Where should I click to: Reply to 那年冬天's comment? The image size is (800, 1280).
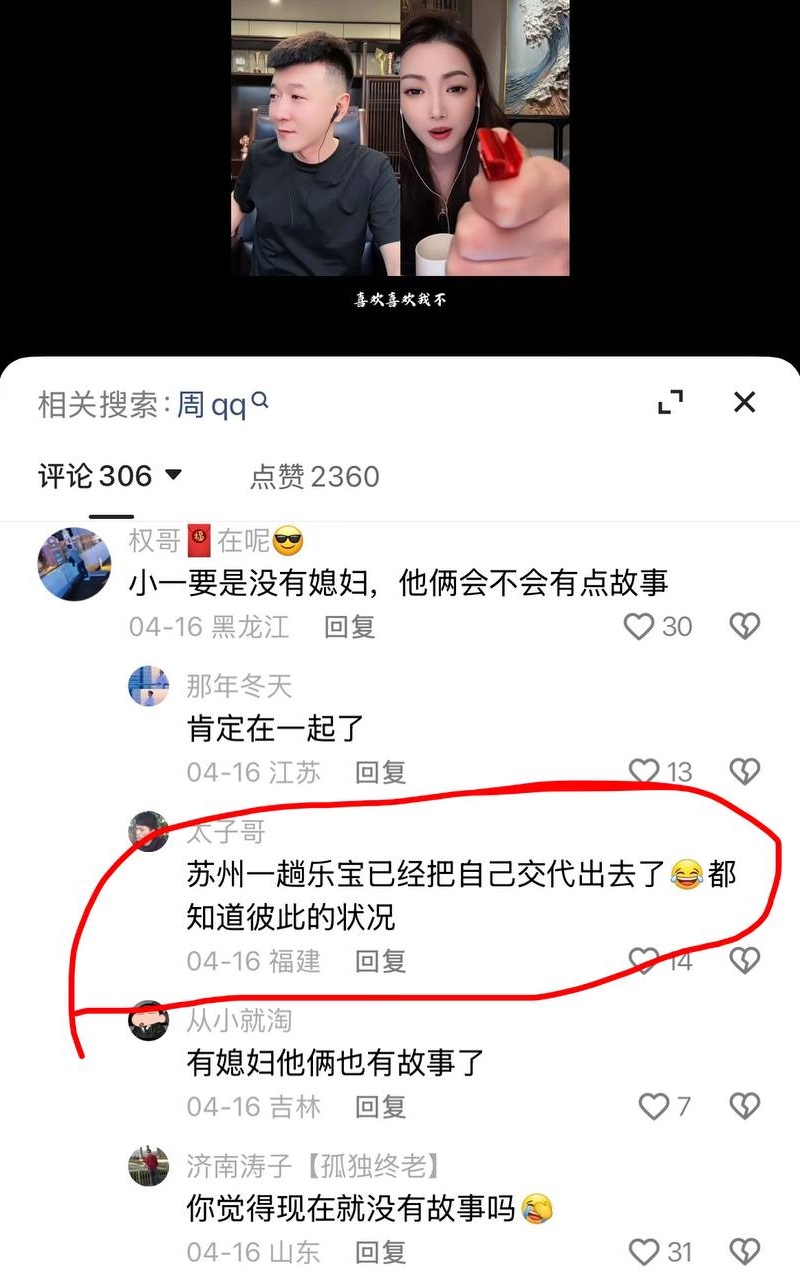(381, 772)
